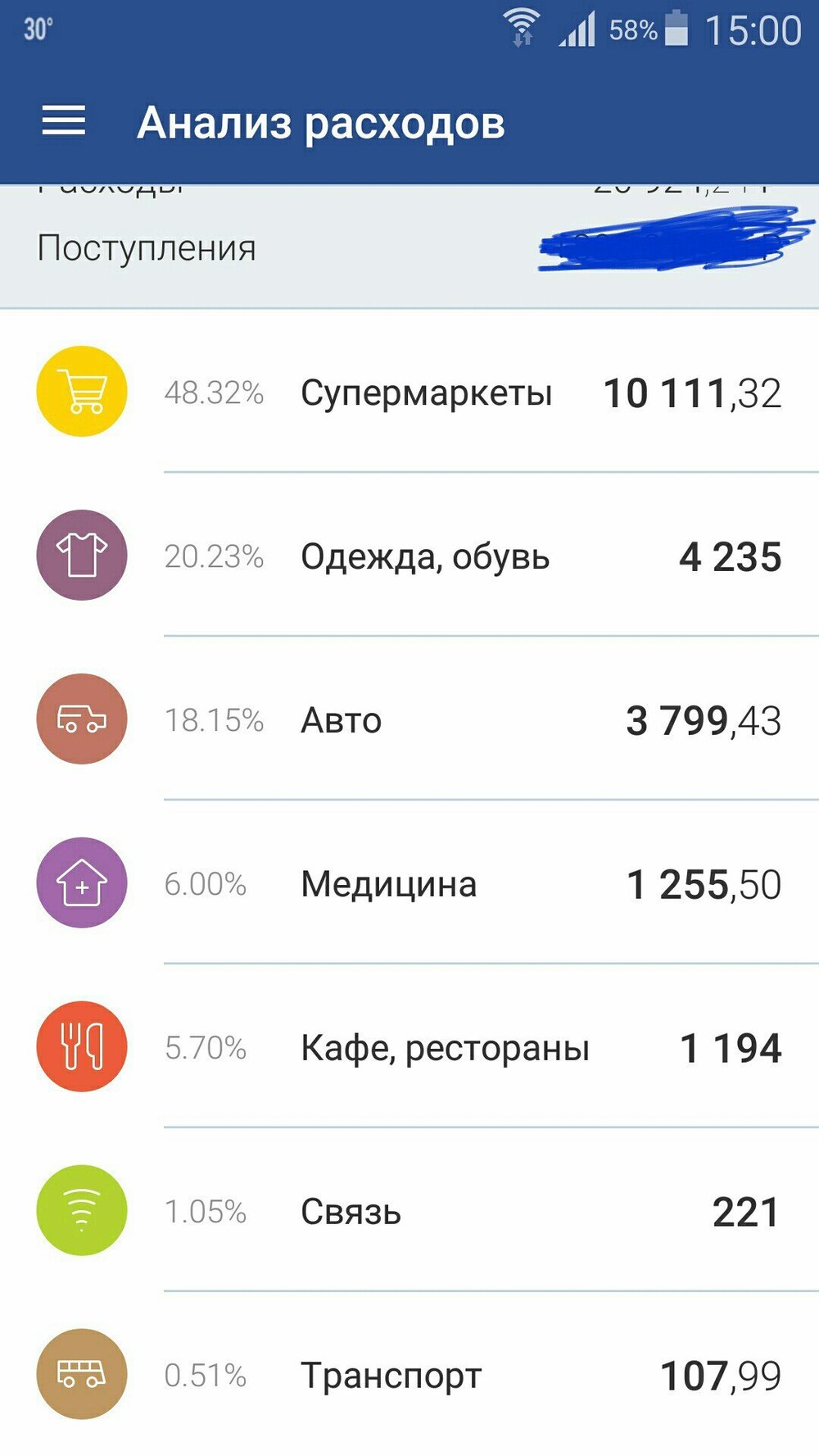819x1456 pixels.
Task: Open the Транспорт spending category
Action: click(391, 1376)
